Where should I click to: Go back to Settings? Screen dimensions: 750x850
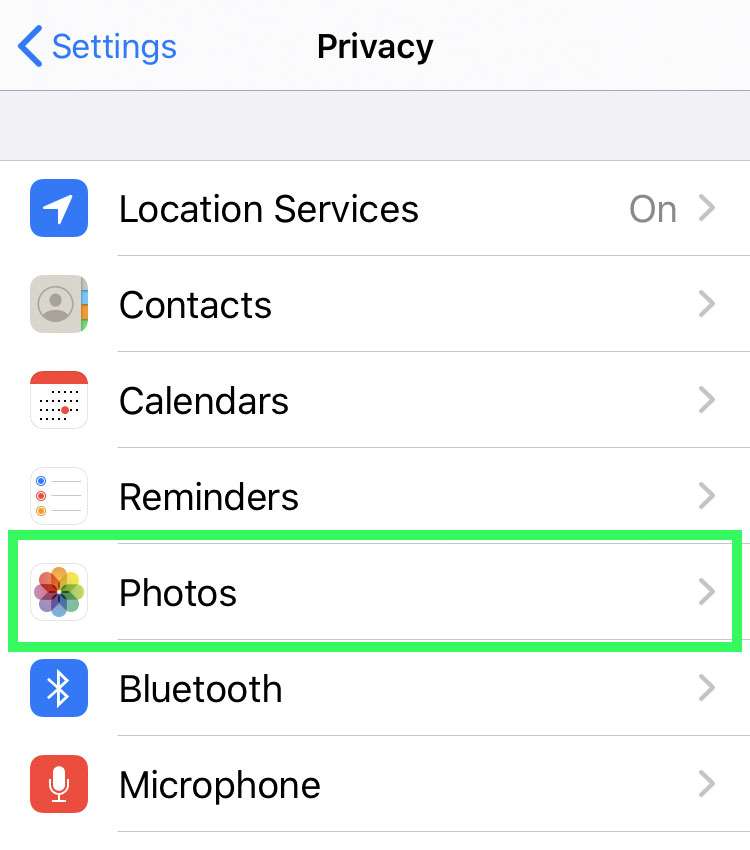tap(97, 47)
